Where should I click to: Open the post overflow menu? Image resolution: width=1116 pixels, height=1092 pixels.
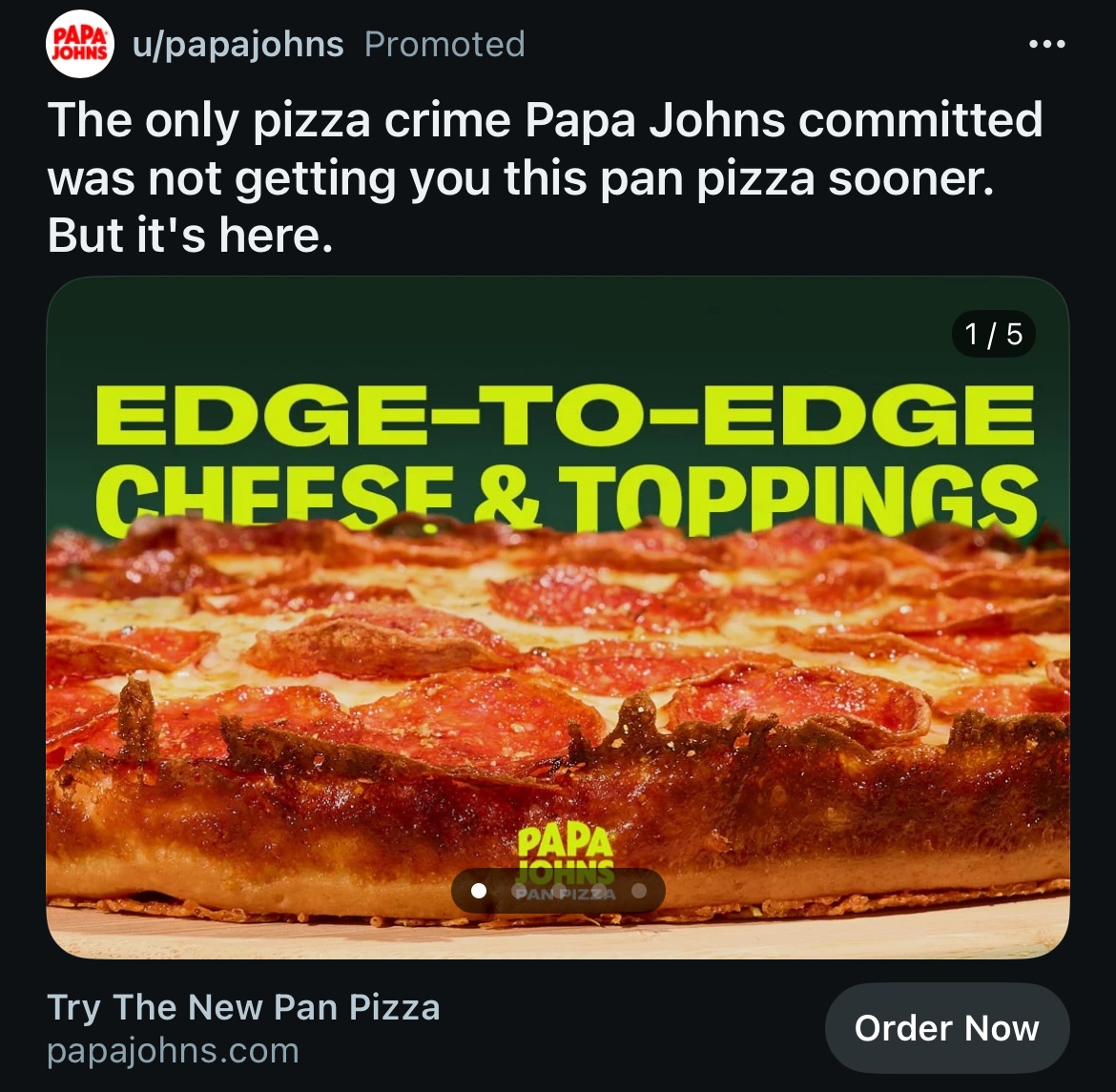1046,45
